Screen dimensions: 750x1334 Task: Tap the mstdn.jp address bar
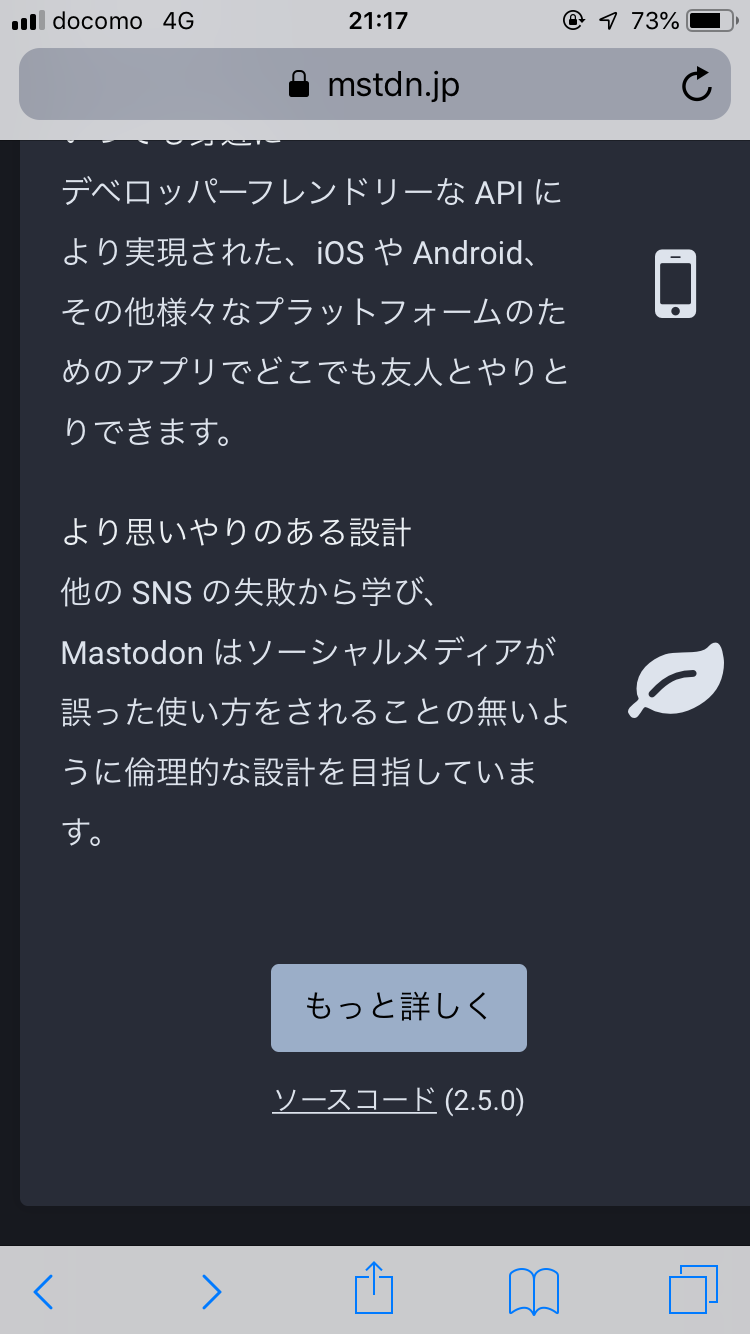[375, 84]
